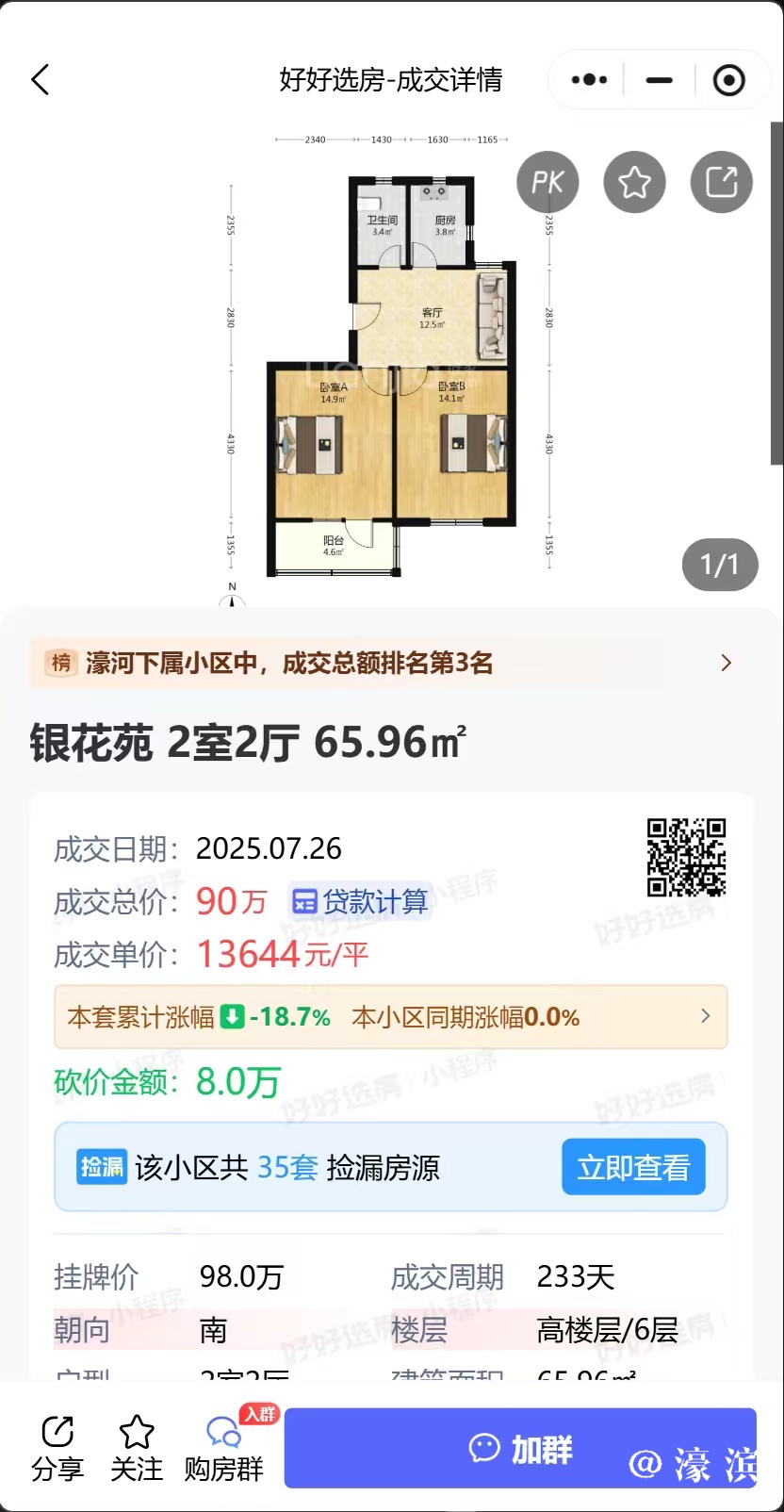Screen dimensions: 784x1512
Task: Tap 分享 in the bottom bar
Action: 57,1448
